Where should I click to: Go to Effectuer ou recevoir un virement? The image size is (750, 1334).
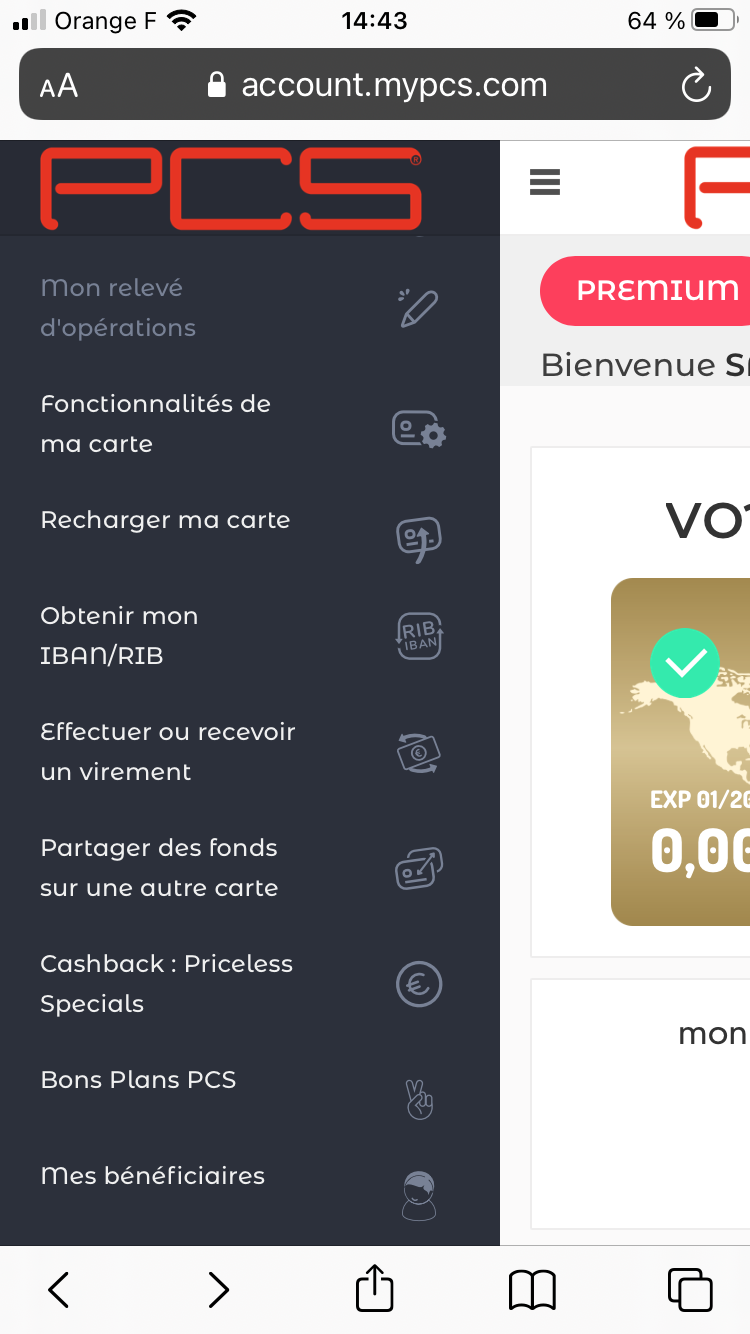coord(167,752)
